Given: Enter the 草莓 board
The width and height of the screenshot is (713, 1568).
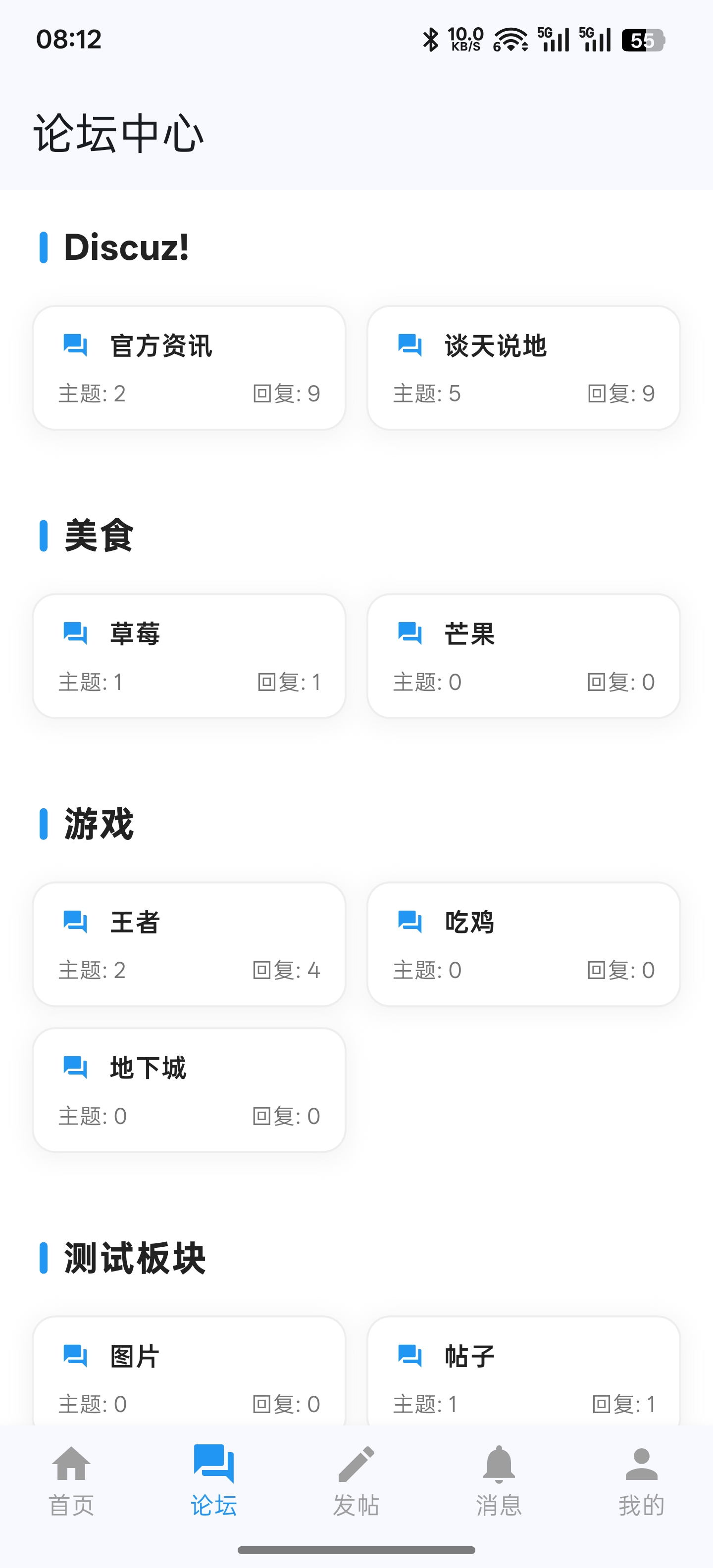Looking at the screenshot, I should click(189, 656).
